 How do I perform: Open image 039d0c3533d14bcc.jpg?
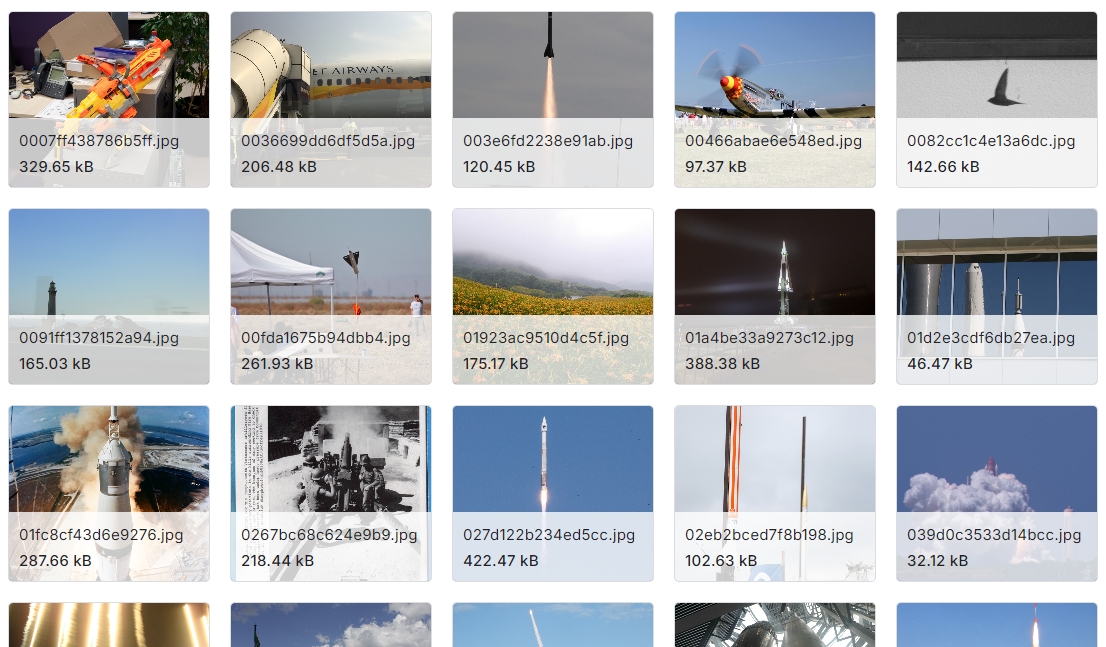pos(997,493)
